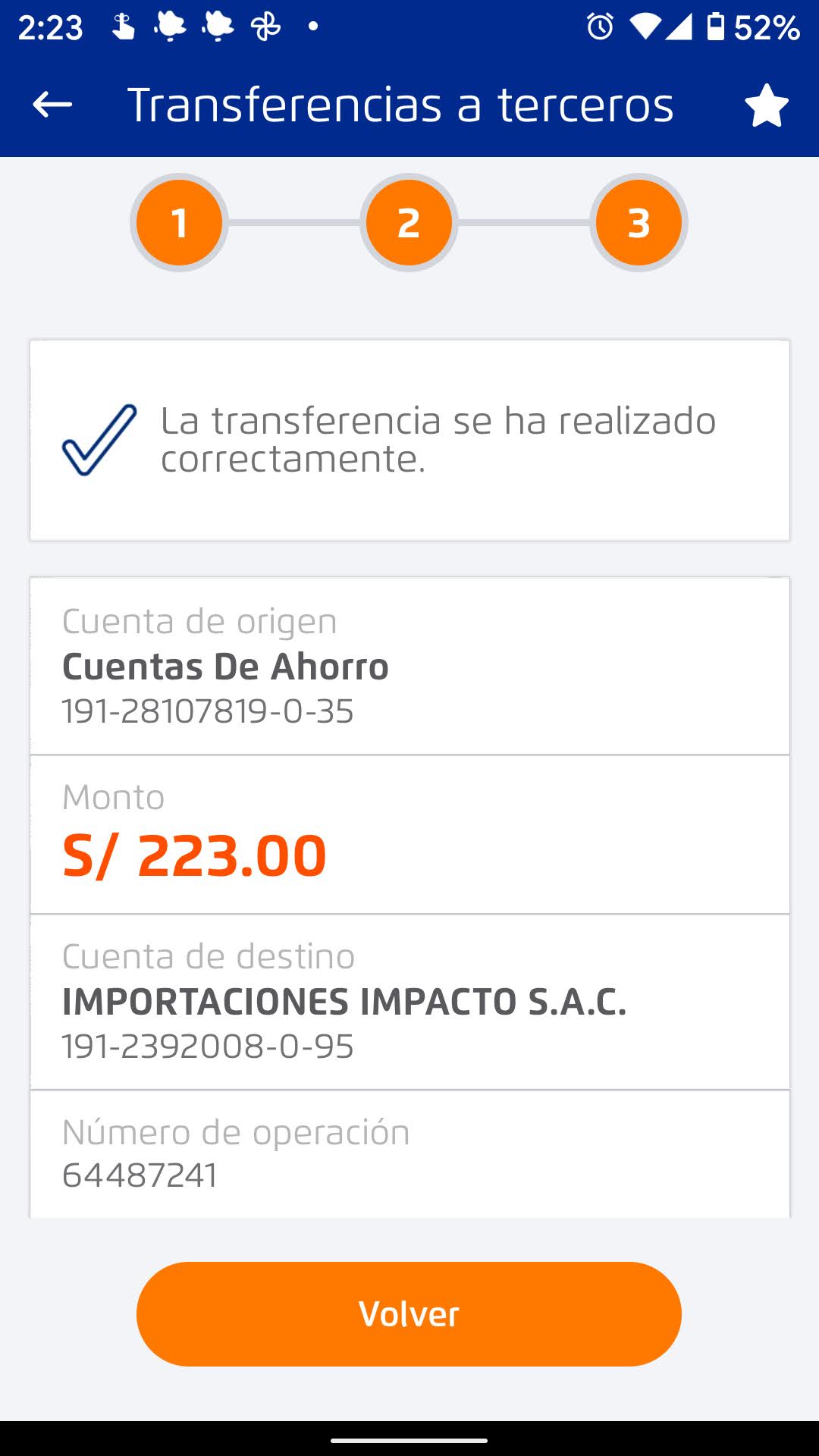Tap the Volver button
The height and width of the screenshot is (1456, 819).
pyautogui.click(x=409, y=1314)
